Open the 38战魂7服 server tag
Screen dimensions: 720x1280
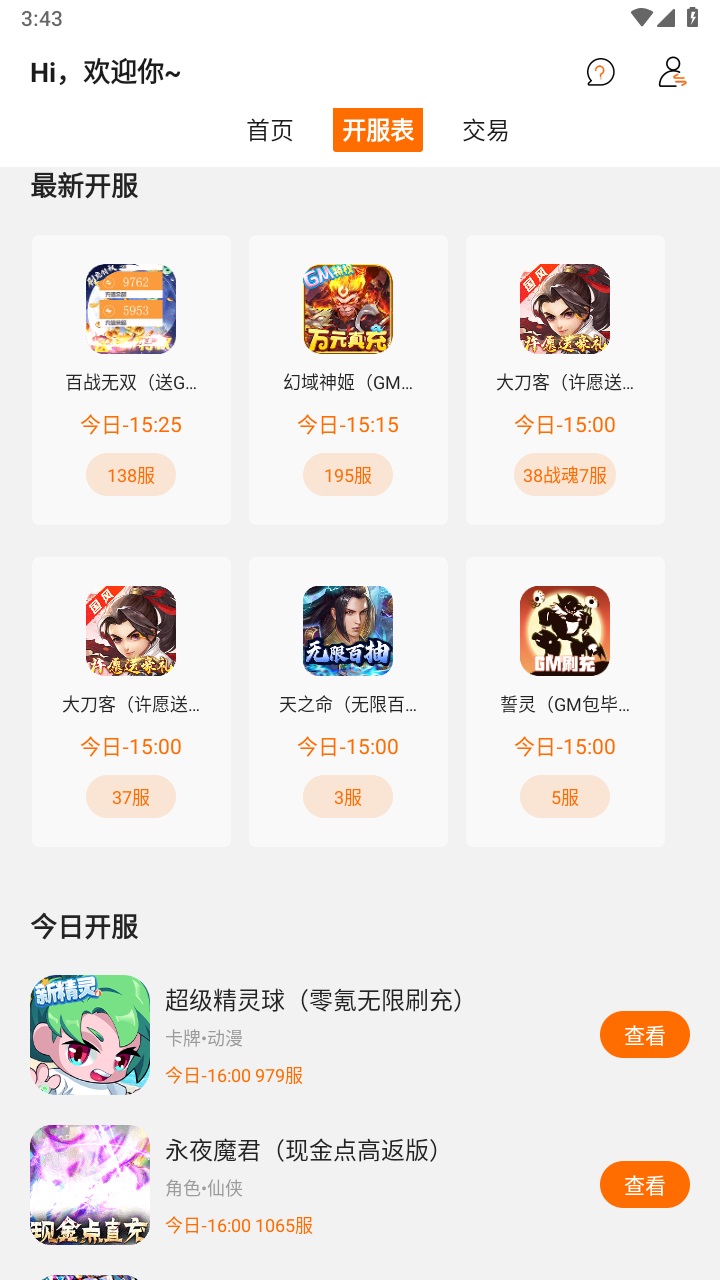pyautogui.click(x=564, y=474)
